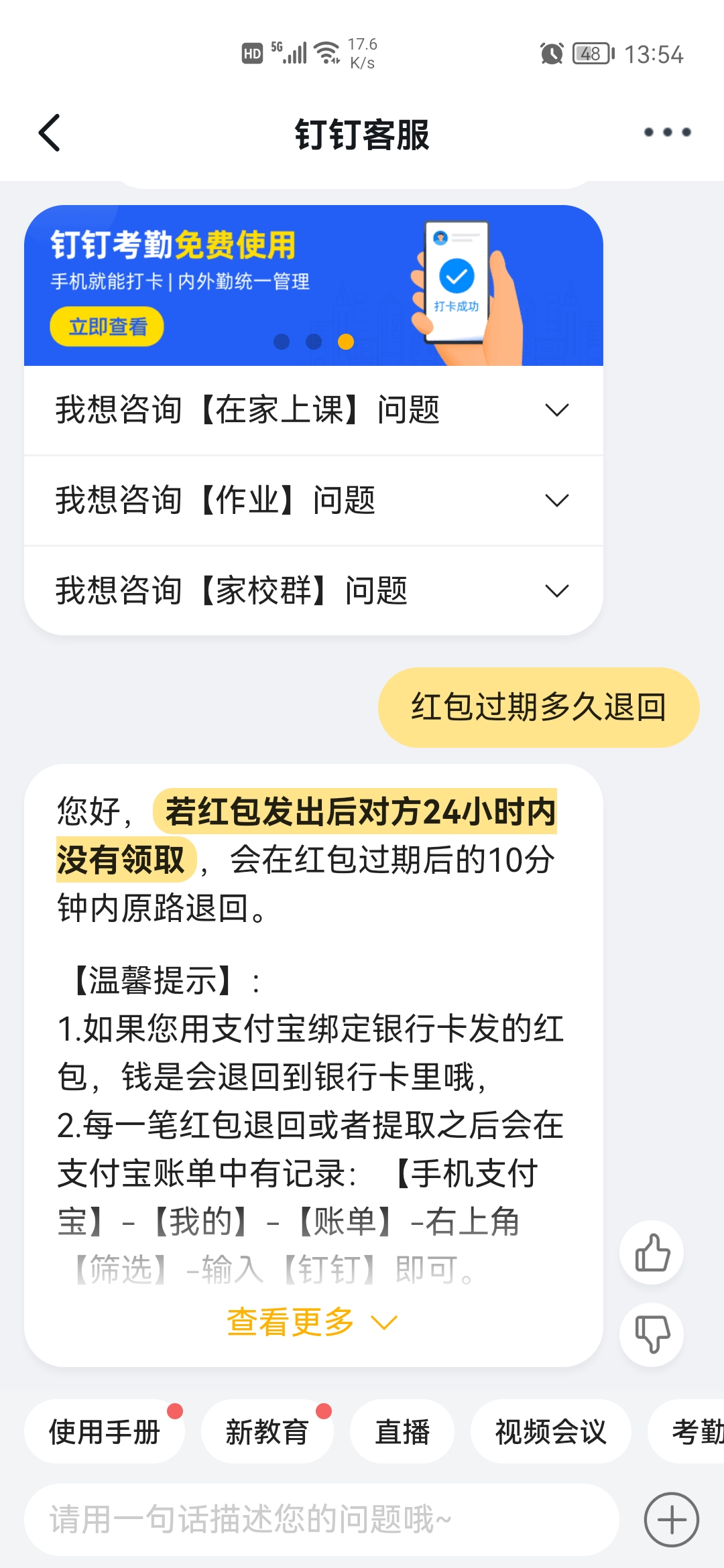The height and width of the screenshot is (1568, 724).
Task: Select the 使用手册 quick reply tab
Action: 104,1431
